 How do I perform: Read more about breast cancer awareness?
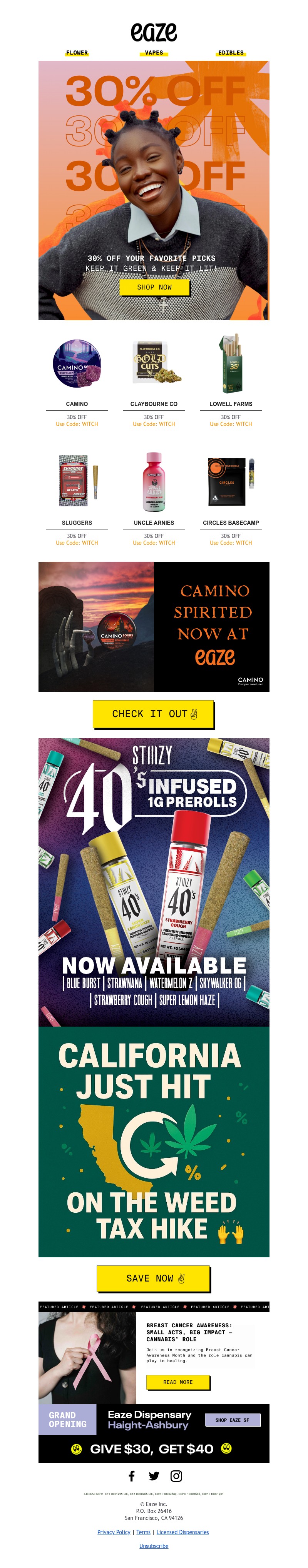pos(177,1382)
